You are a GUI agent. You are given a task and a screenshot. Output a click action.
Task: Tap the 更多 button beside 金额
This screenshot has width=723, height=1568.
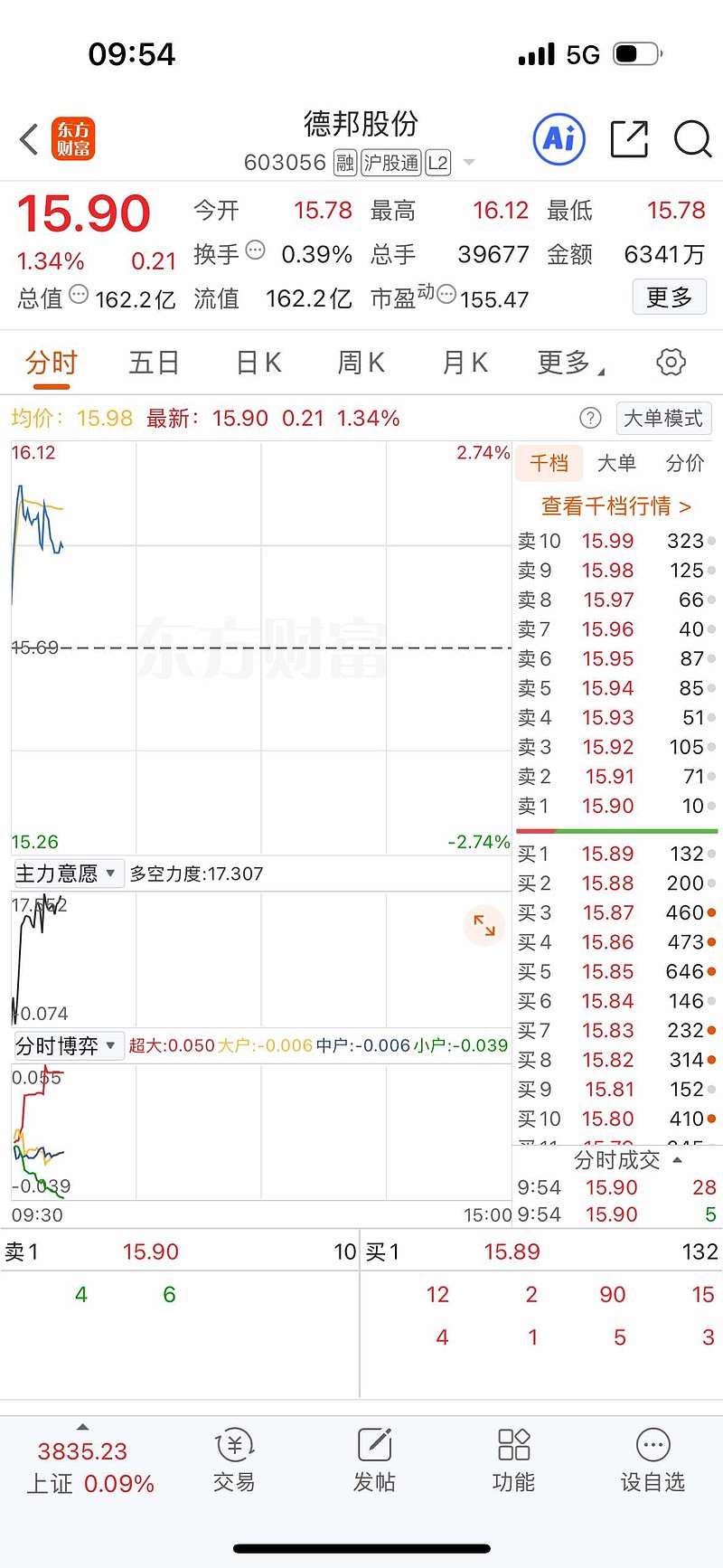tap(669, 298)
